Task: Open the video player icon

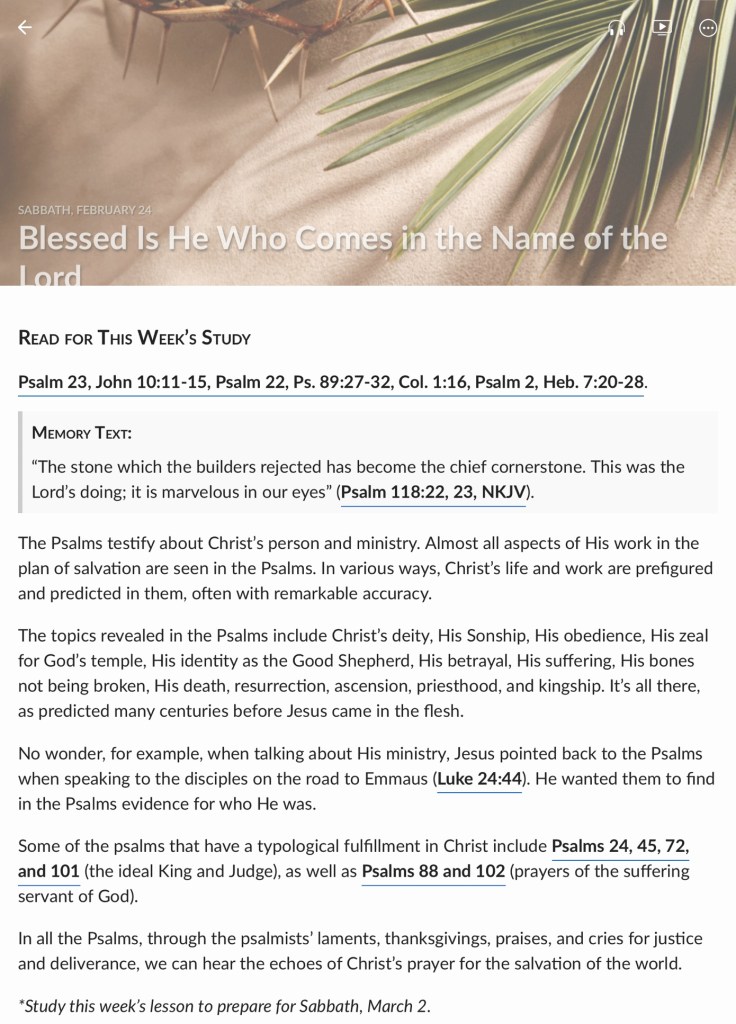Action: click(662, 28)
